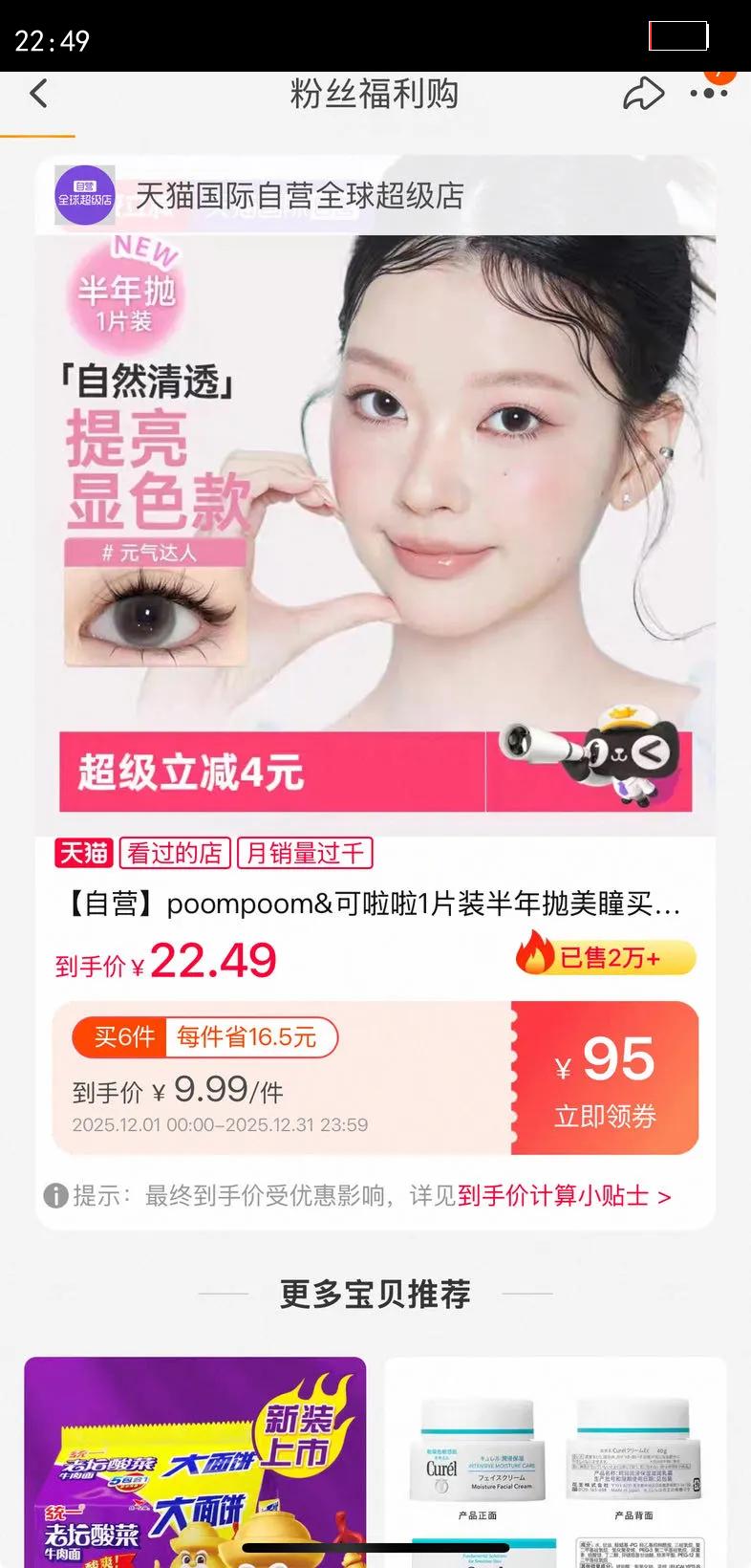Open the more options three-dot menu

click(708, 94)
